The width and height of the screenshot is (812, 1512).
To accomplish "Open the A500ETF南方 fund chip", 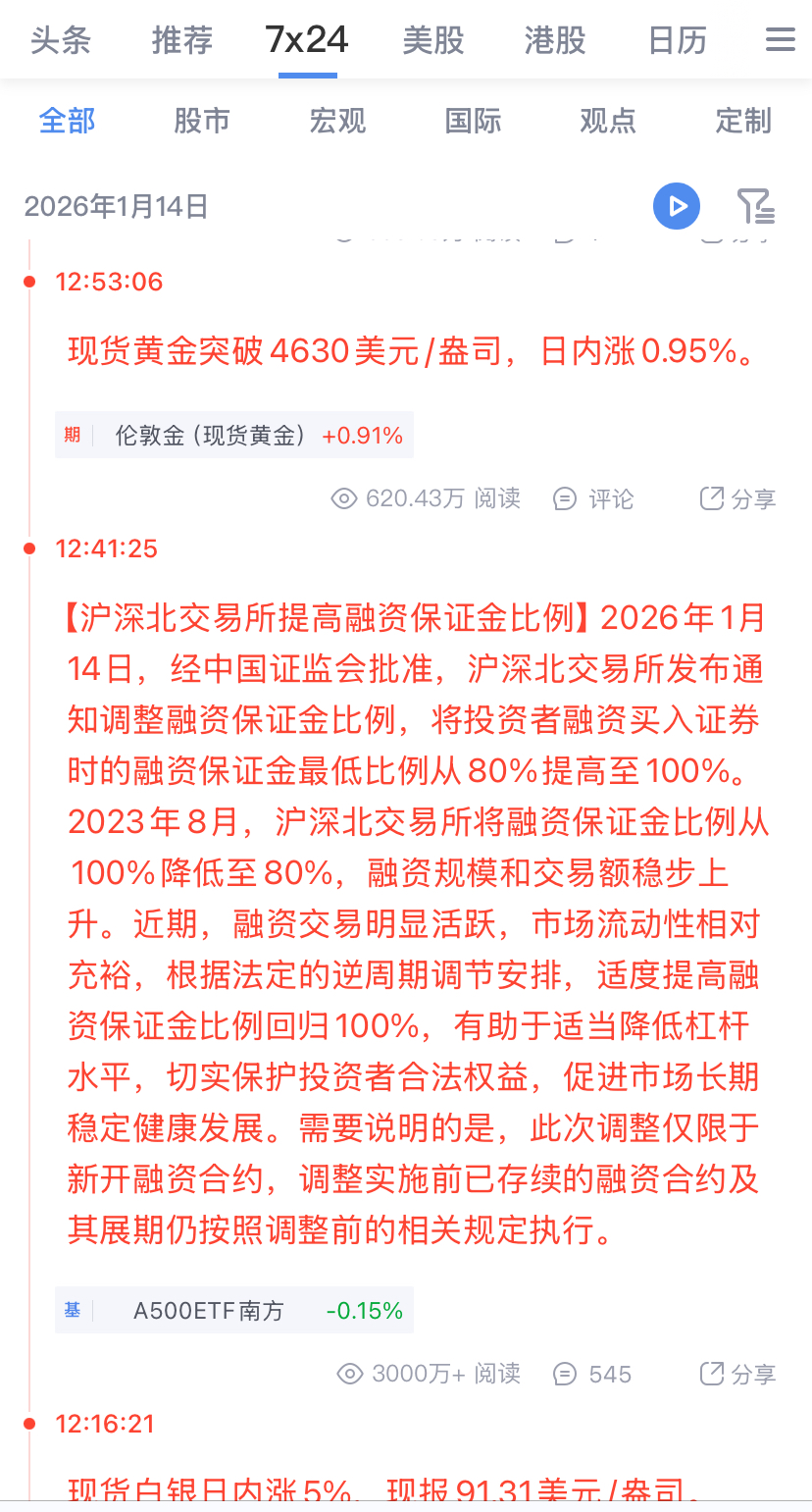I will coord(234,1310).
